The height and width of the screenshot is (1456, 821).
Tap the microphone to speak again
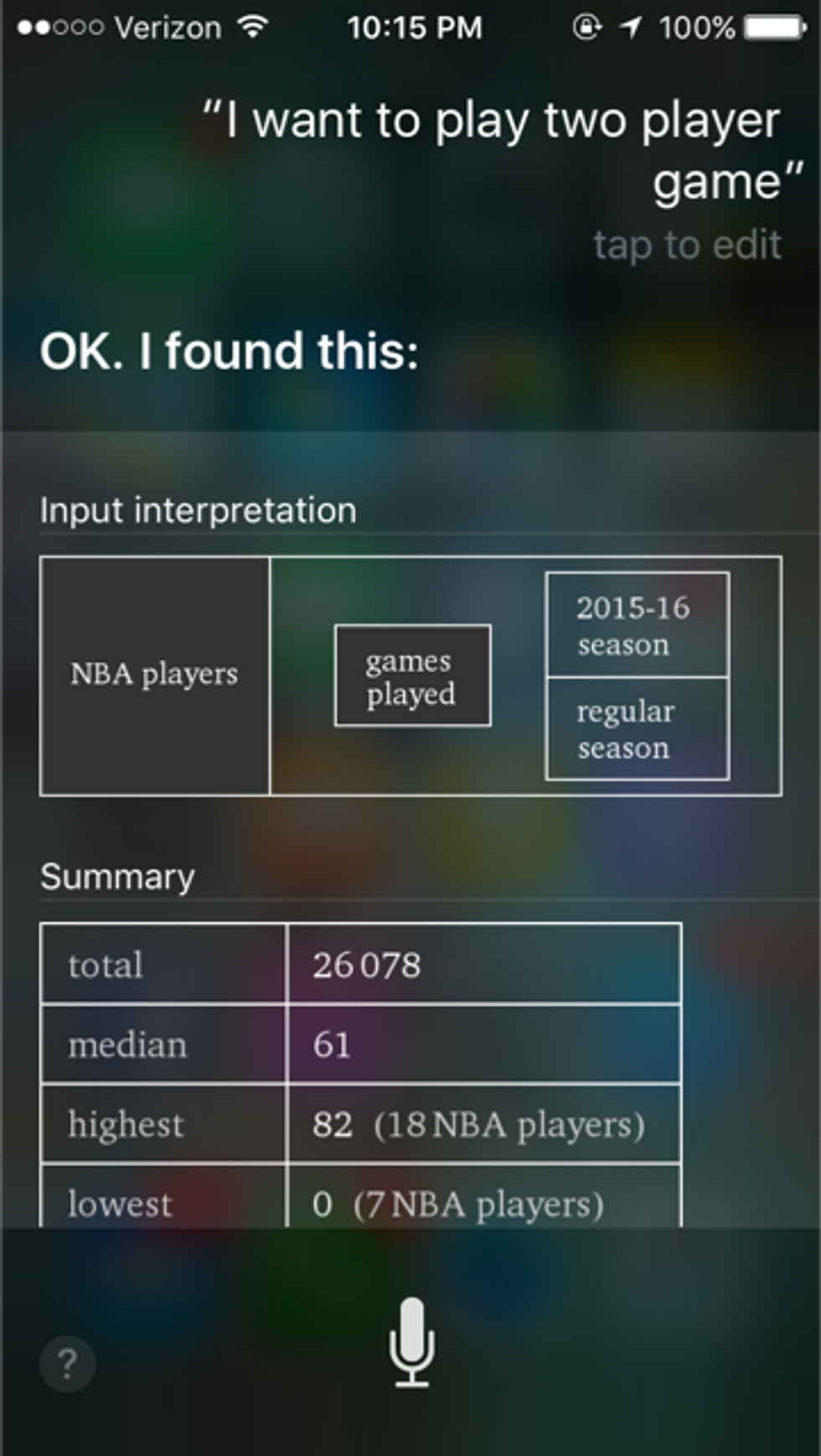coord(411,1341)
